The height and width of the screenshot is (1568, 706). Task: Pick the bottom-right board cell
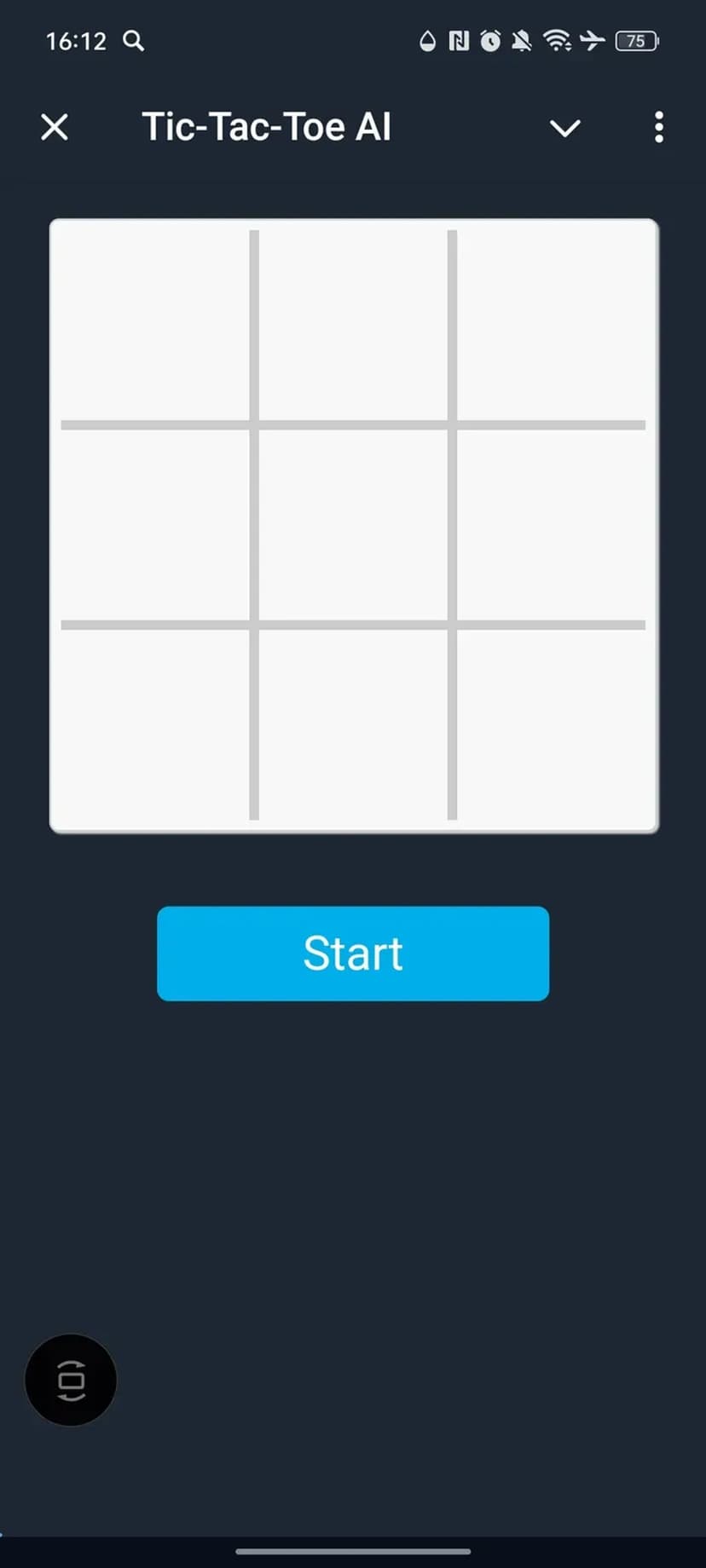(x=553, y=724)
